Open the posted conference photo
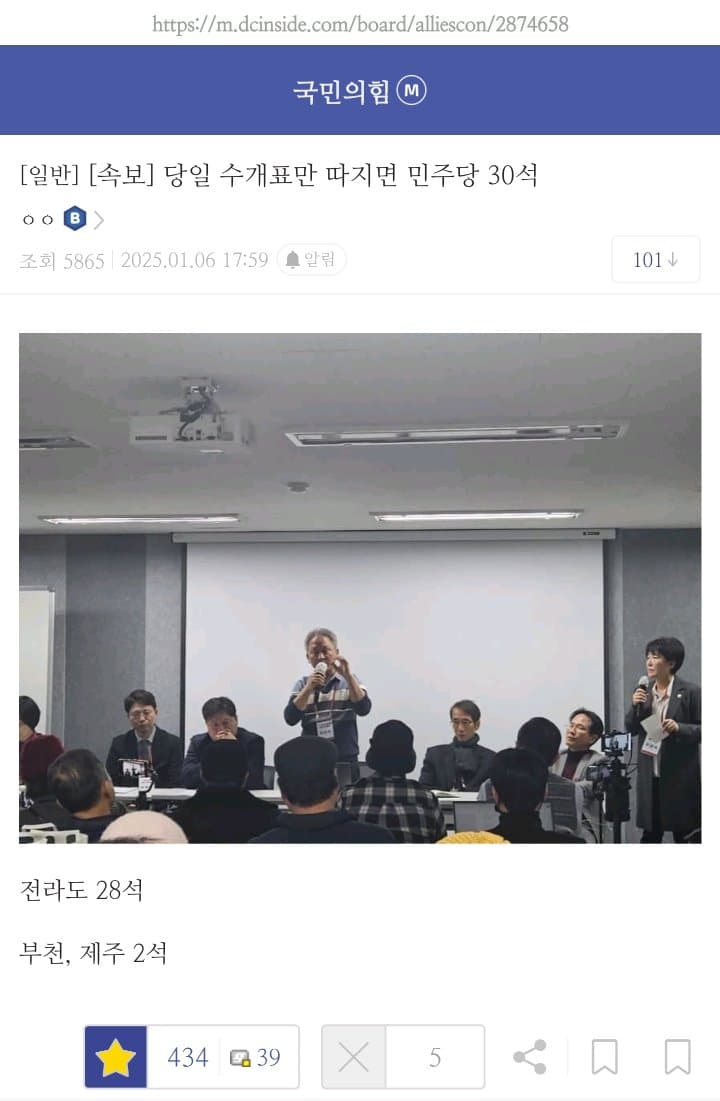The image size is (720, 1101). pos(360,588)
